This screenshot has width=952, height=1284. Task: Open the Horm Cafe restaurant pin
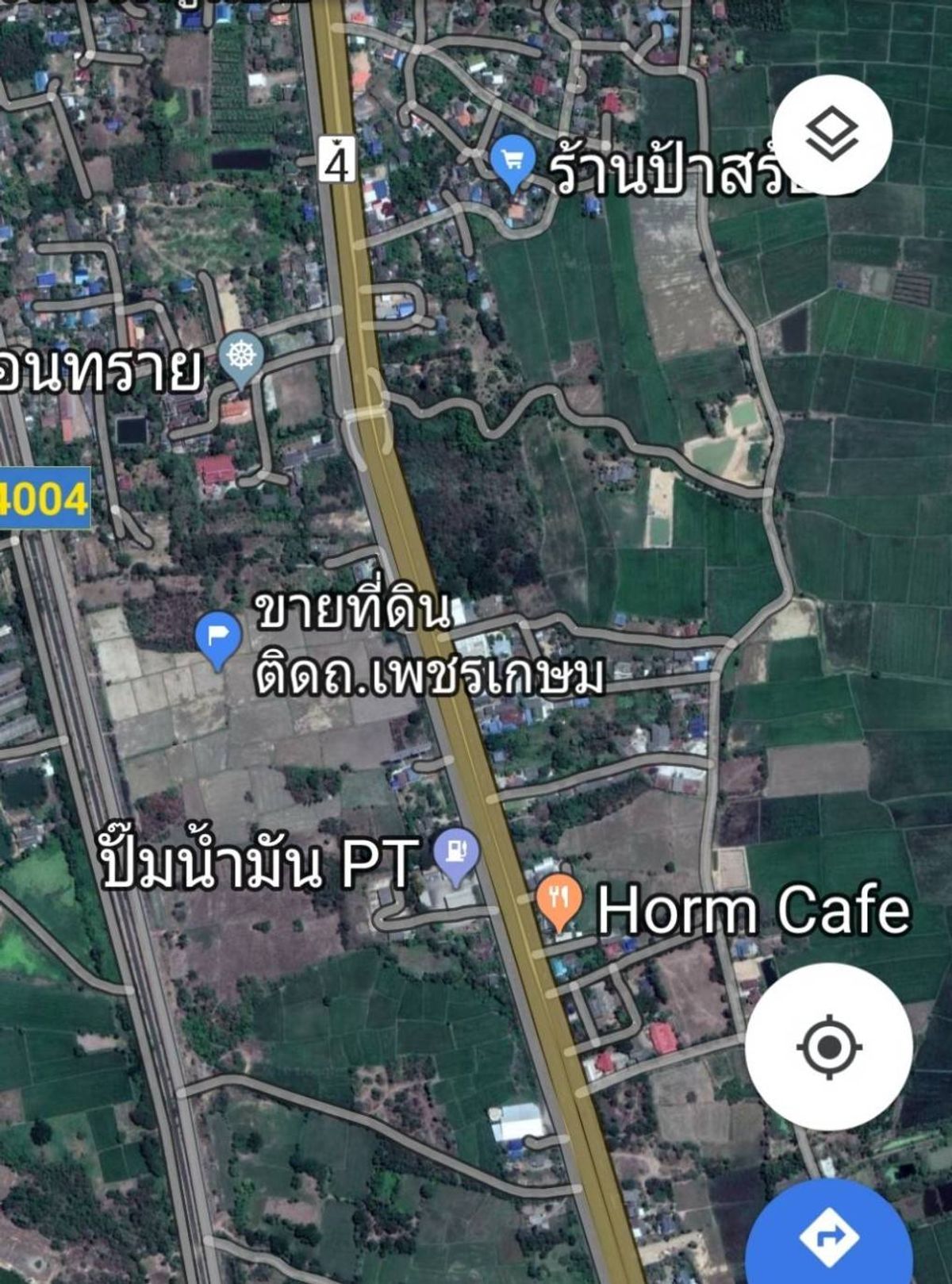click(x=559, y=900)
